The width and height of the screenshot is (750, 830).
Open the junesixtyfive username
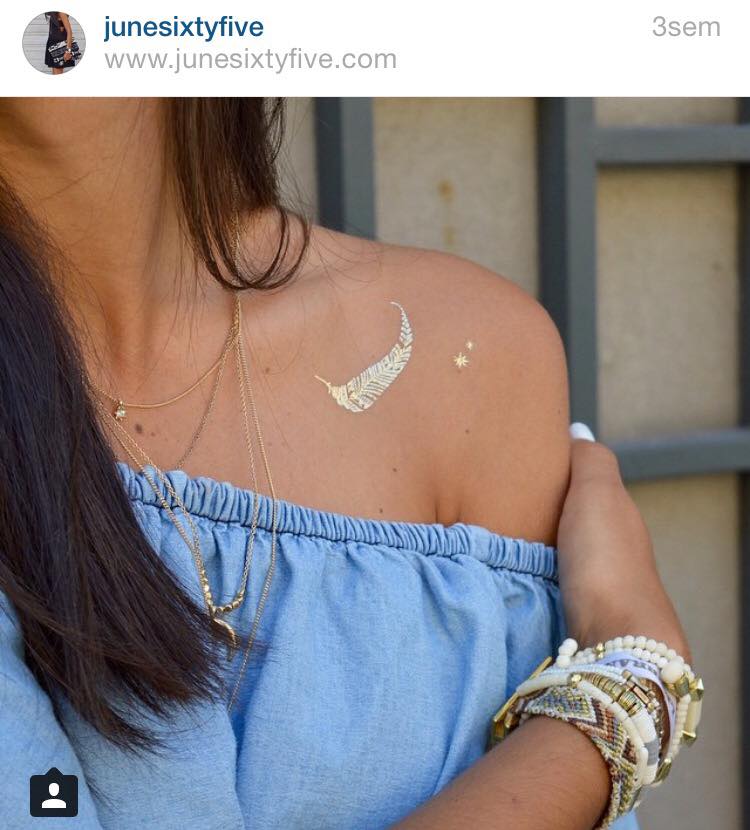(184, 27)
